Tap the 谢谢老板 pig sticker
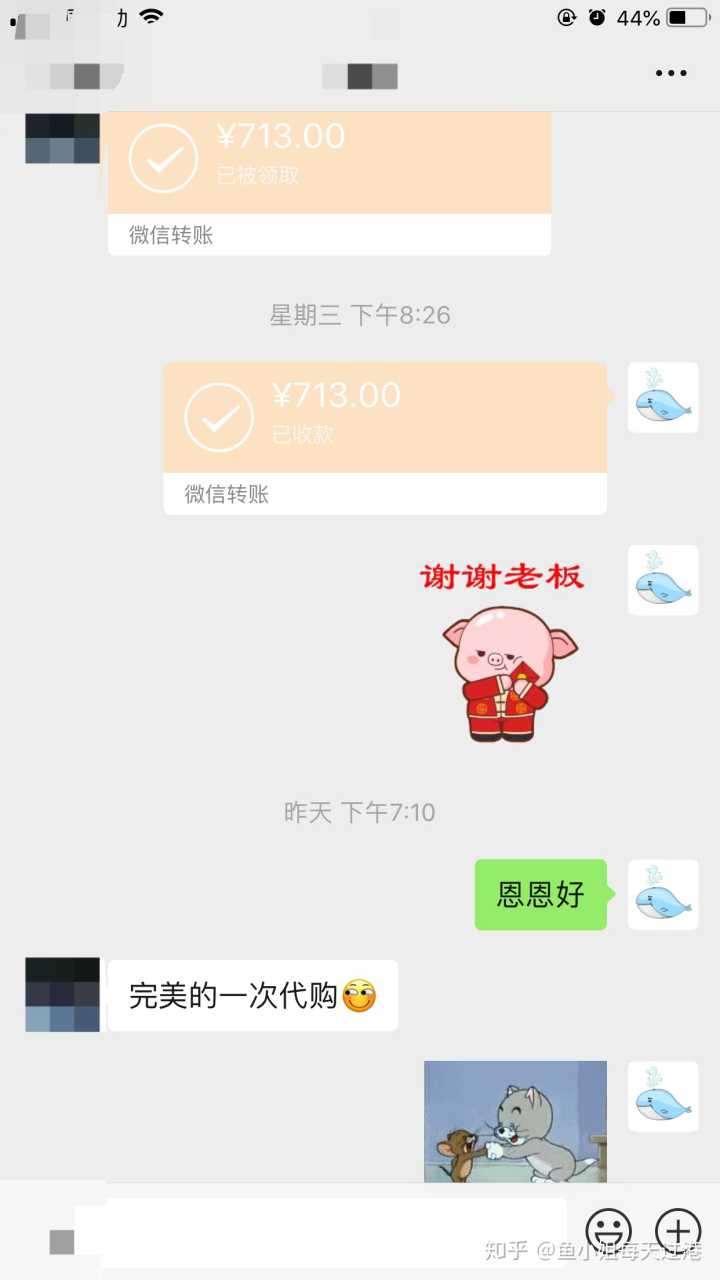 (502, 651)
